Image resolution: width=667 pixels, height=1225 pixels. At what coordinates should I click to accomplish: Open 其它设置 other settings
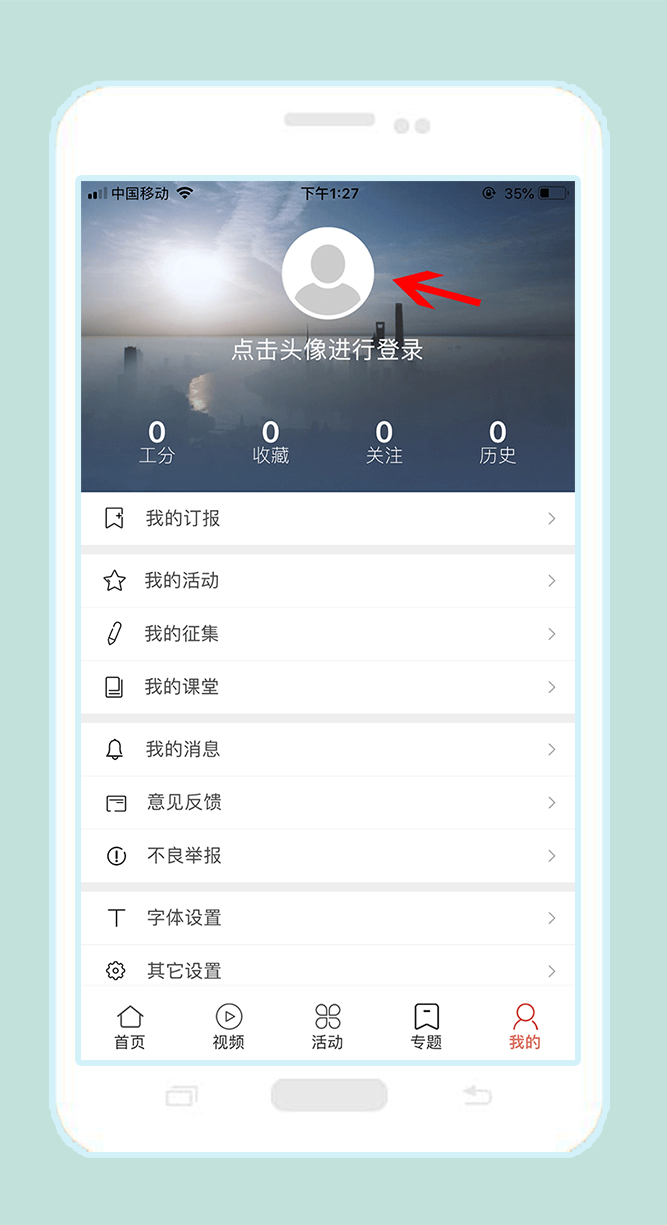pos(327,970)
